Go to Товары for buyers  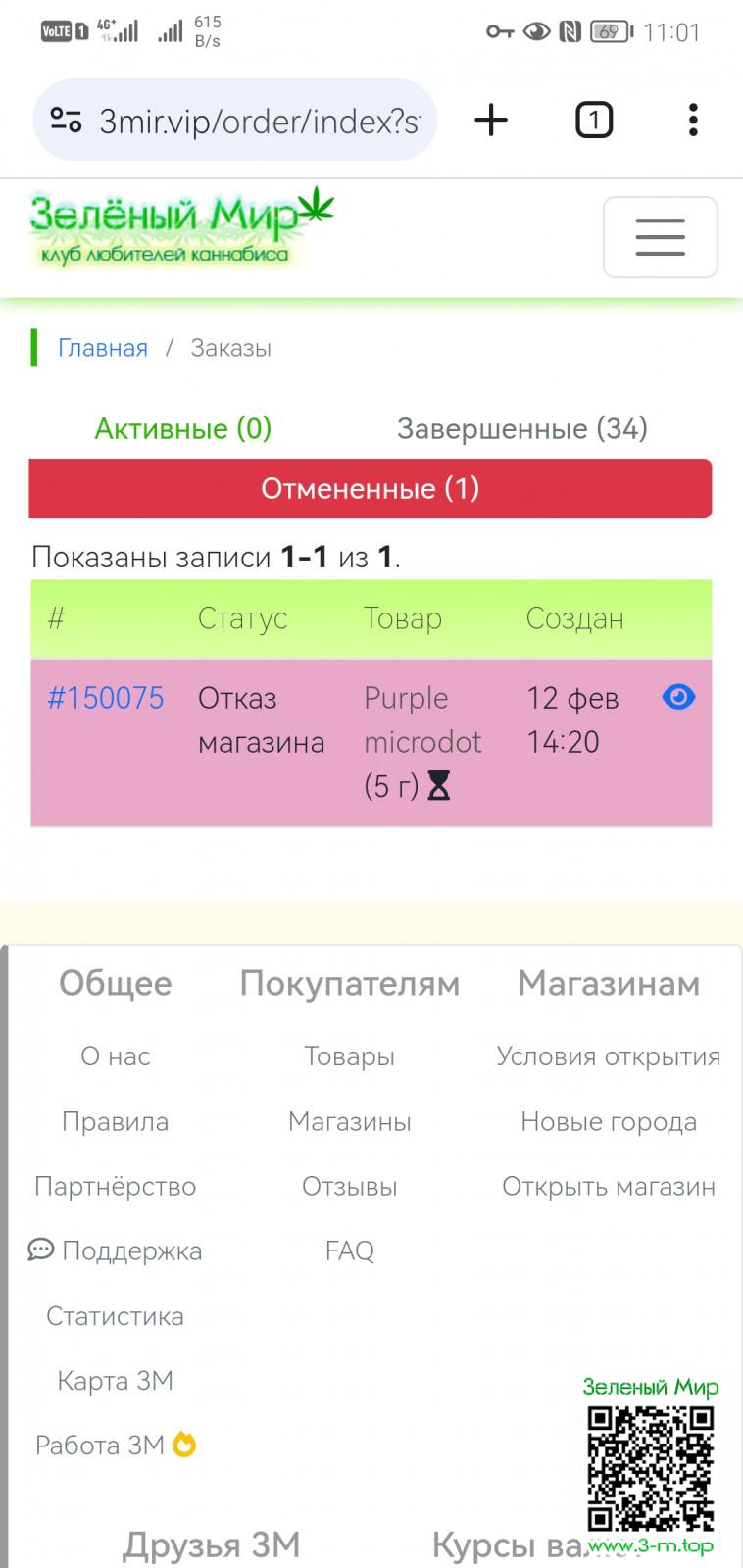(350, 1056)
